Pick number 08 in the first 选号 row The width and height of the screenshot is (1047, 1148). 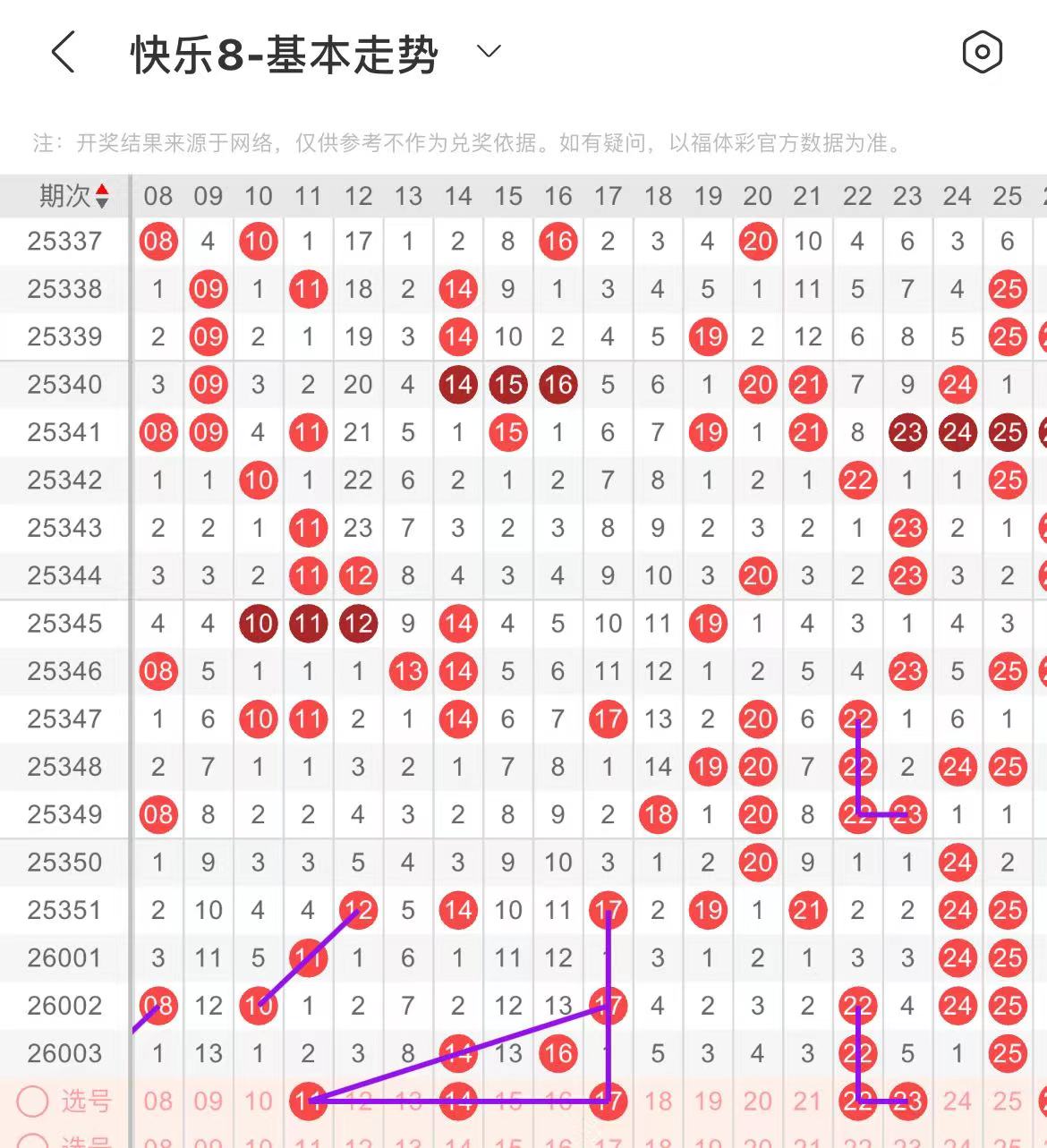tap(158, 1101)
